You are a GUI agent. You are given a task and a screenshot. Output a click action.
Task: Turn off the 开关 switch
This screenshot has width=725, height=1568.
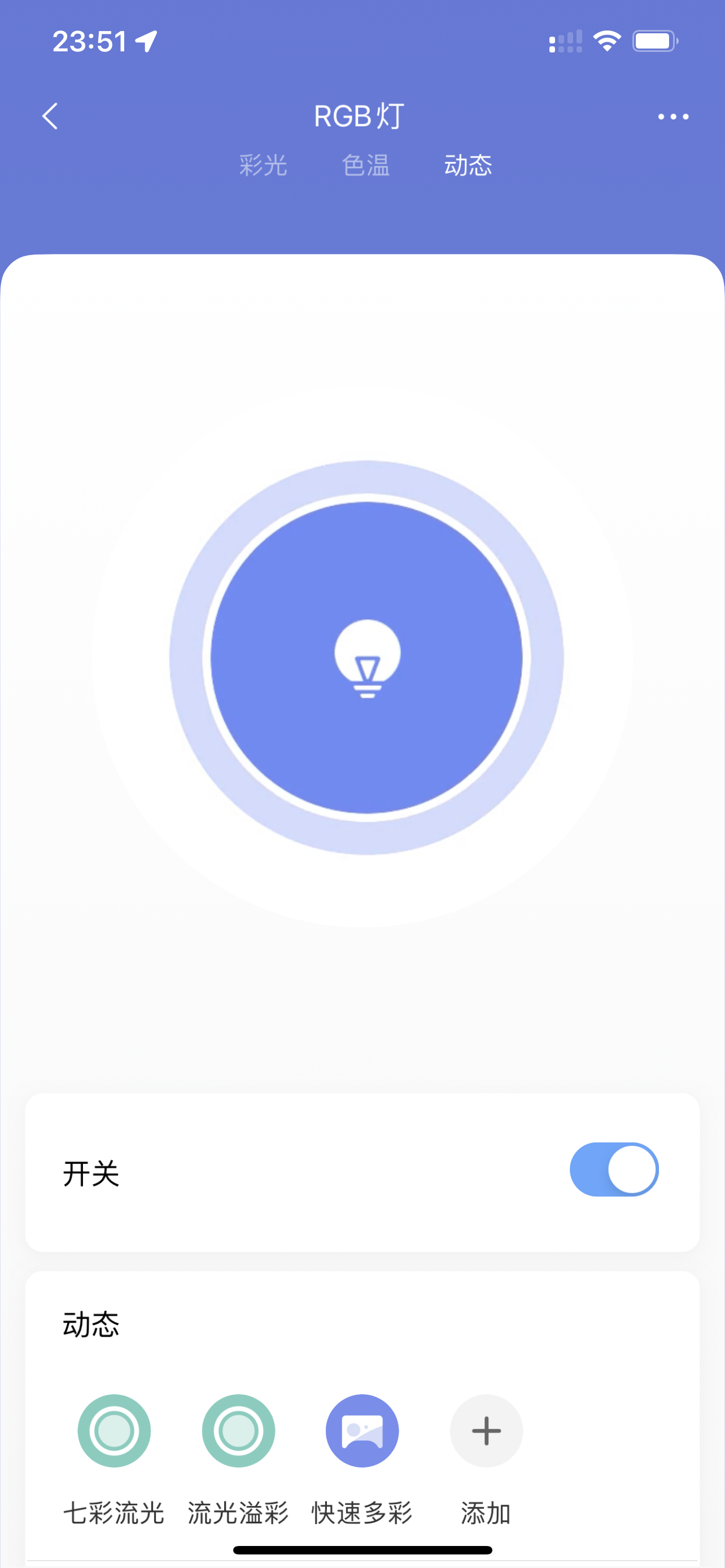[614, 1170]
